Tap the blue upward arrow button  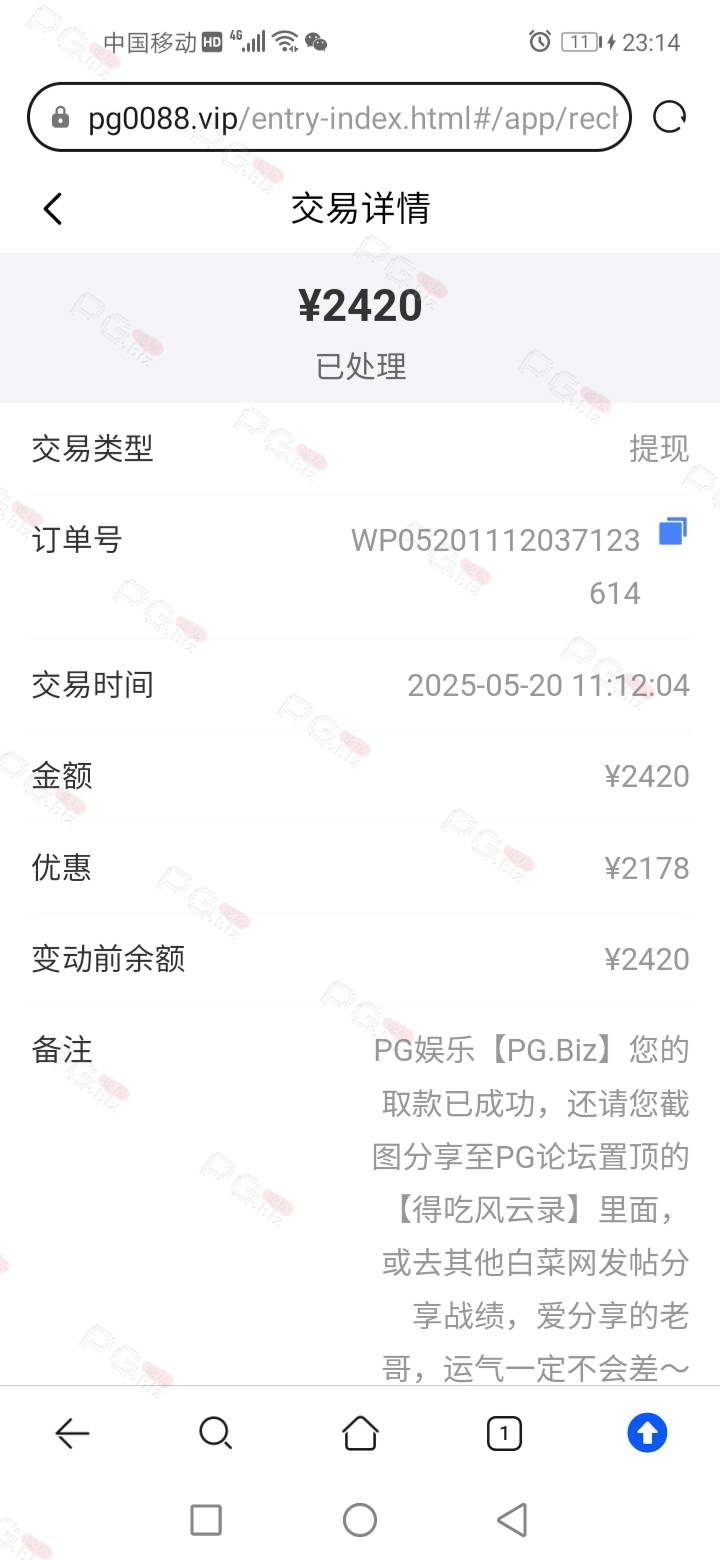tap(647, 1434)
